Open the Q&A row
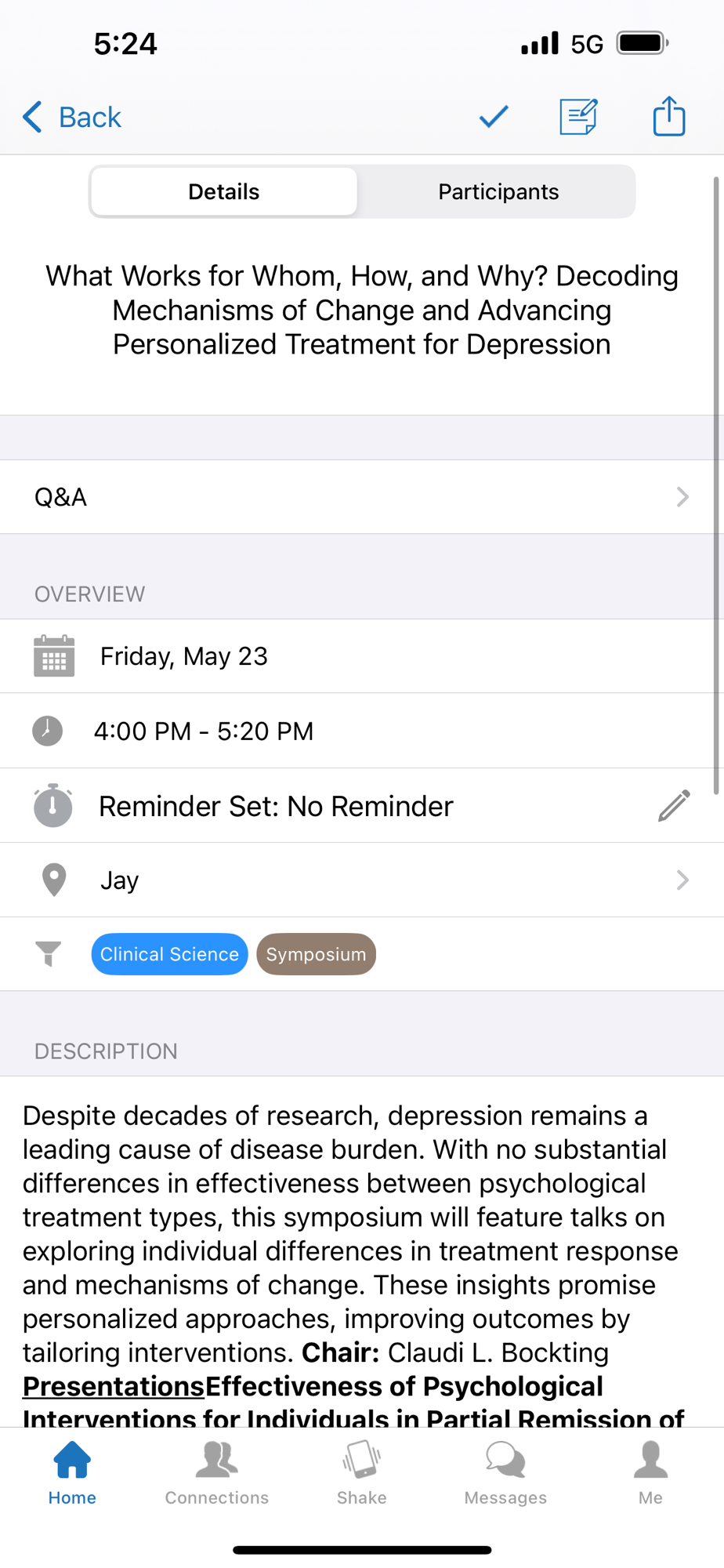Image resolution: width=724 pixels, height=1568 pixels. click(x=361, y=497)
